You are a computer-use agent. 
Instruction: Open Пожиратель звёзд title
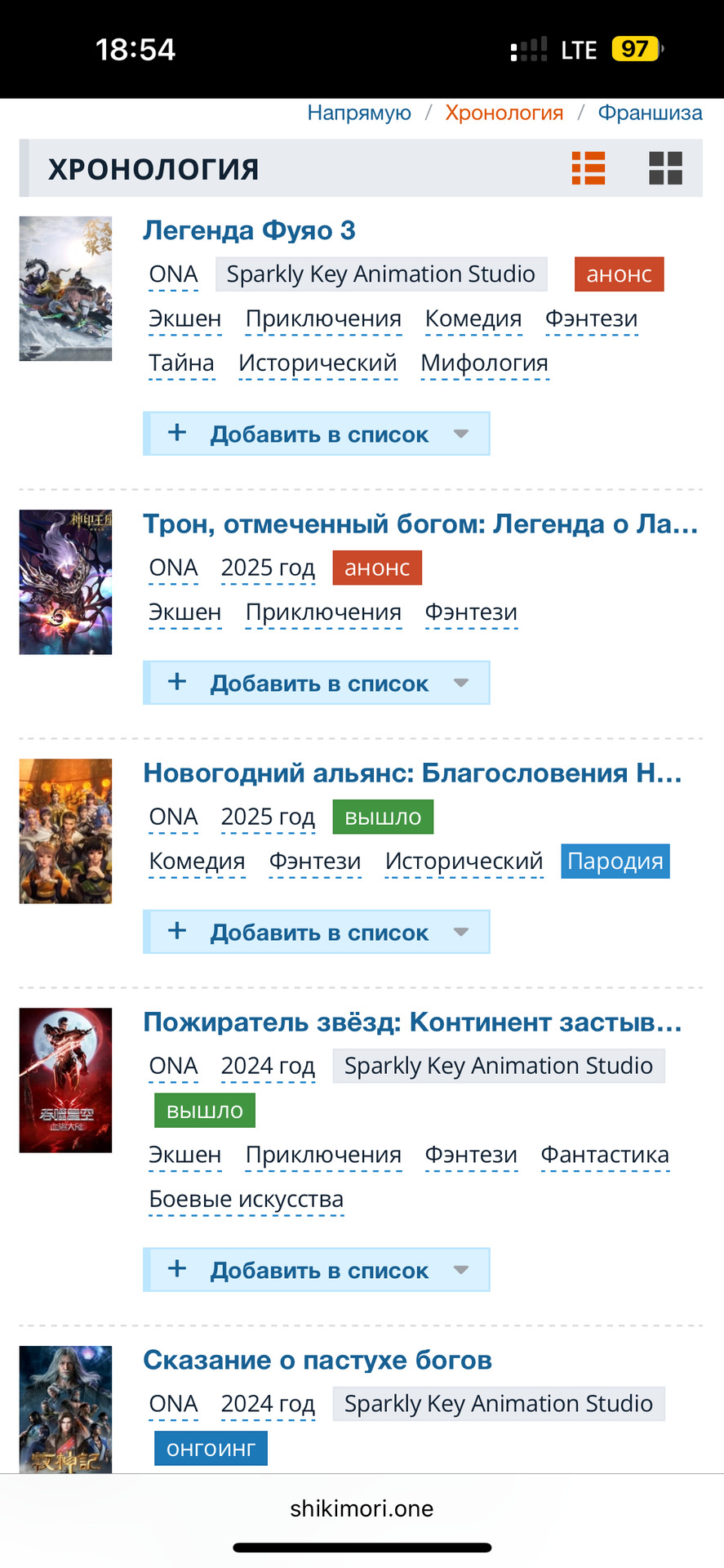point(412,1022)
